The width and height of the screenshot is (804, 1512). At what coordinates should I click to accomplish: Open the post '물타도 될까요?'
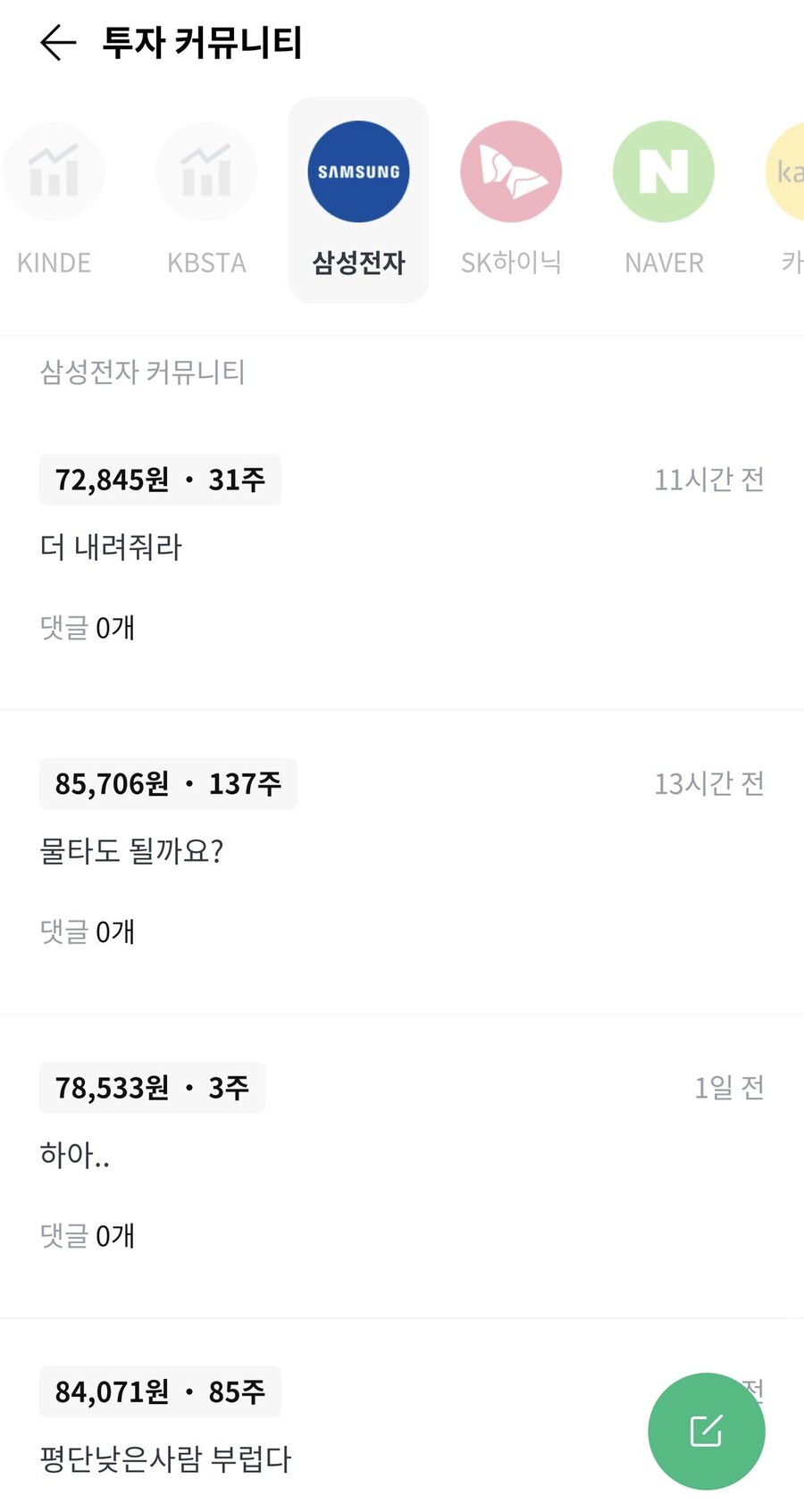pos(132,850)
